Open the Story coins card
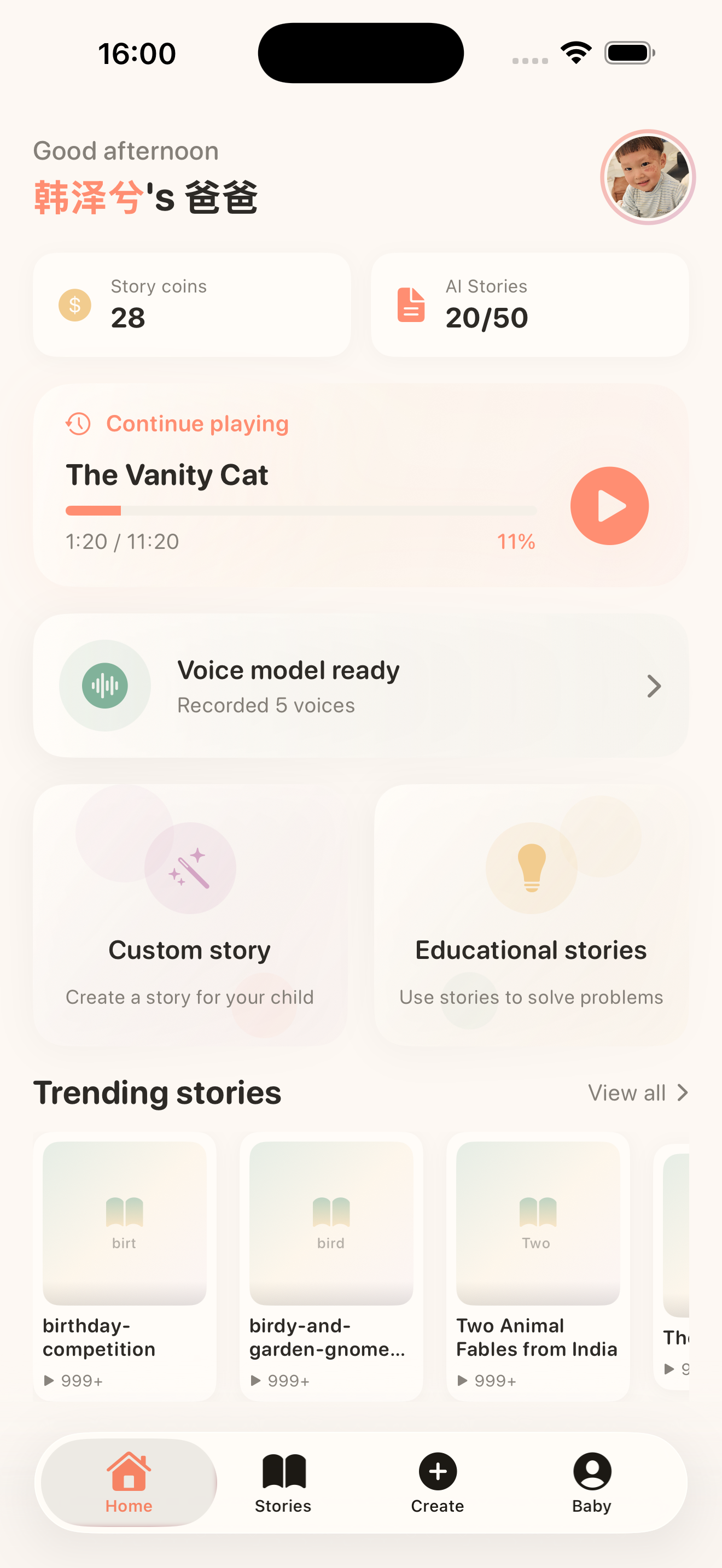 click(x=192, y=305)
